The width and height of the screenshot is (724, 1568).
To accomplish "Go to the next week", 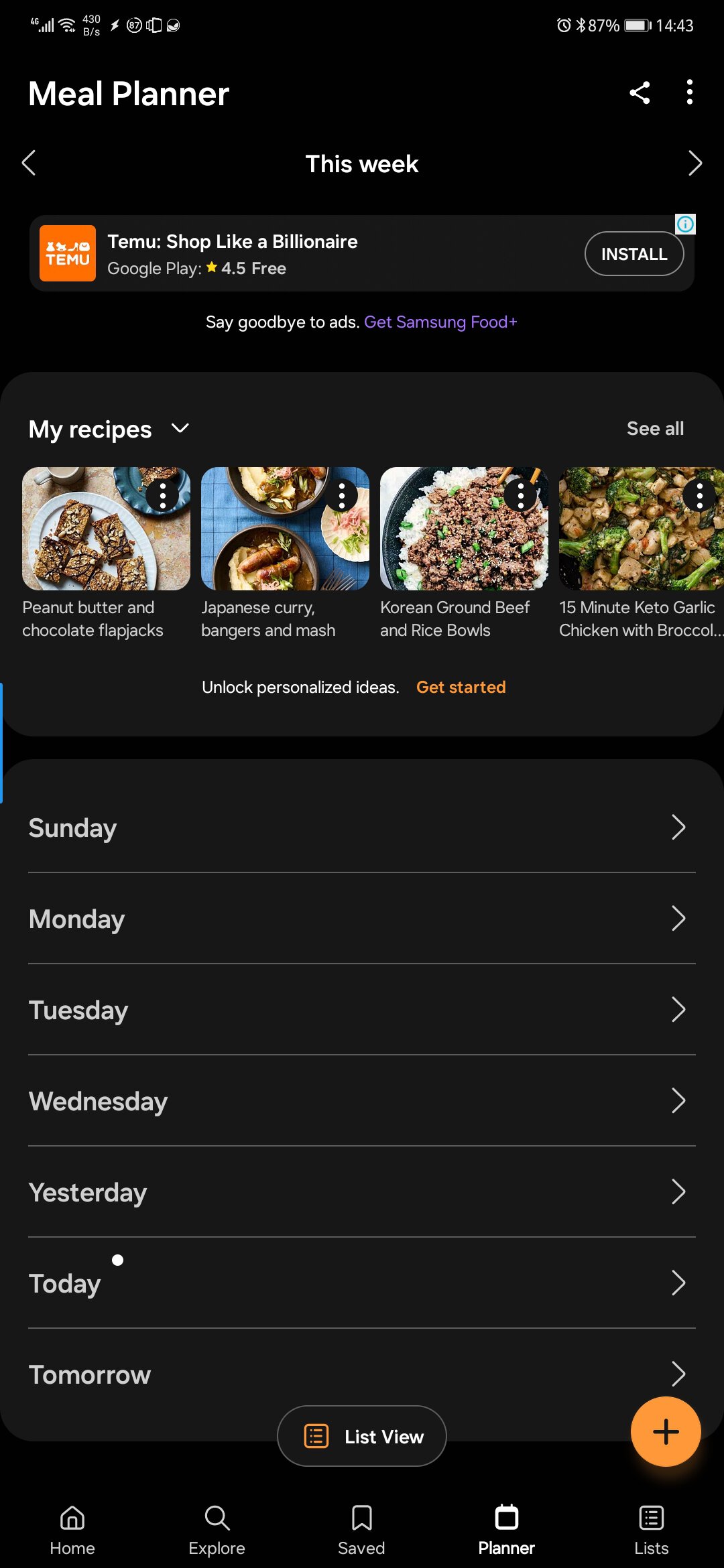I will point(695,163).
